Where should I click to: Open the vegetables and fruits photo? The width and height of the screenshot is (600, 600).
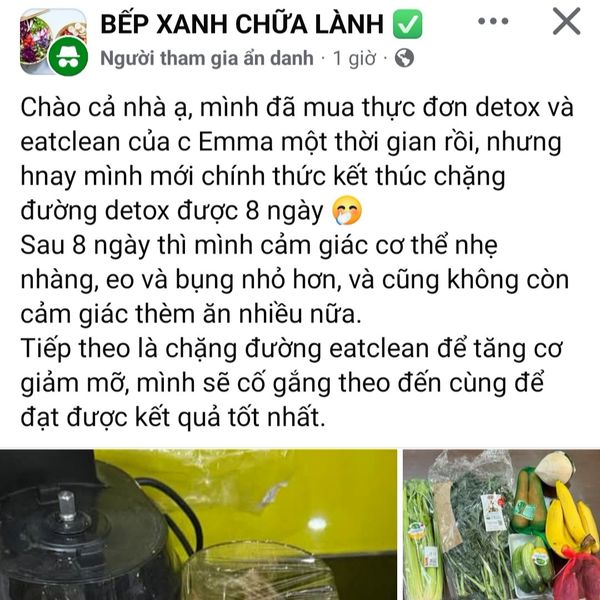(501, 525)
